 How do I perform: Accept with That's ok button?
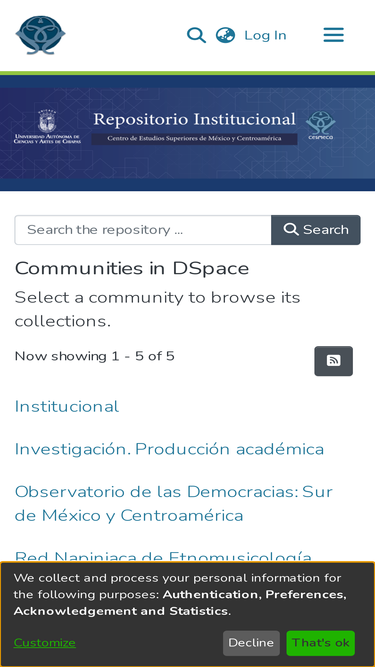point(321,643)
